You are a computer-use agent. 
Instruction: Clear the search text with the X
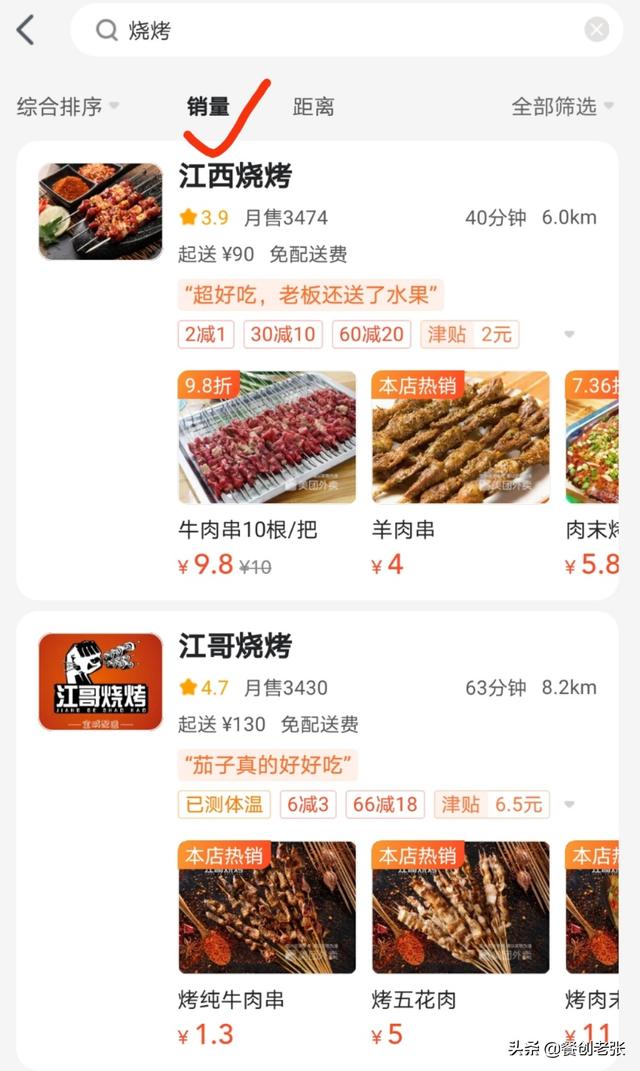pos(596,29)
